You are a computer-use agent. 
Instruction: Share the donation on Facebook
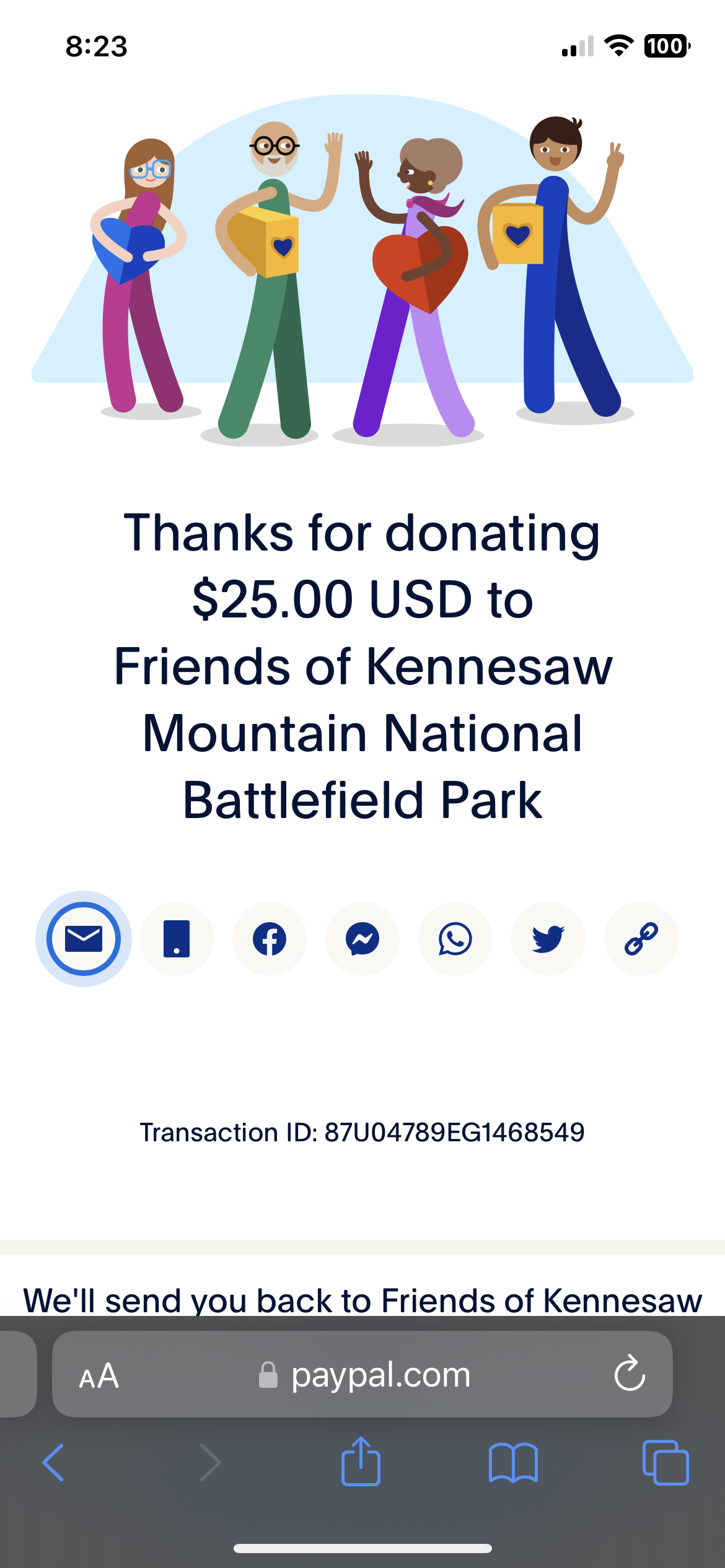tap(270, 939)
